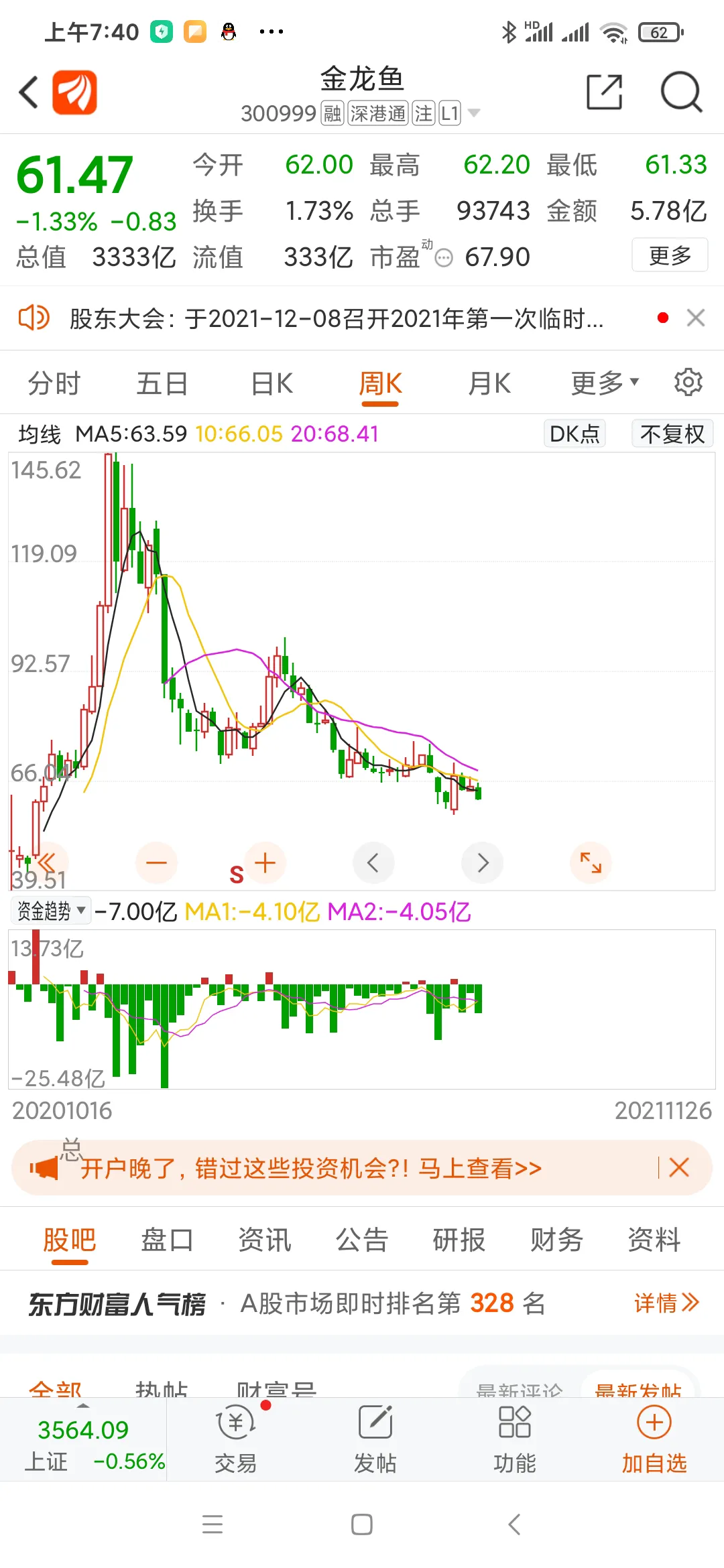Image resolution: width=724 pixels, height=1568 pixels.
Task: Zoom out the chart with minus button
Action: pyautogui.click(x=156, y=862)
